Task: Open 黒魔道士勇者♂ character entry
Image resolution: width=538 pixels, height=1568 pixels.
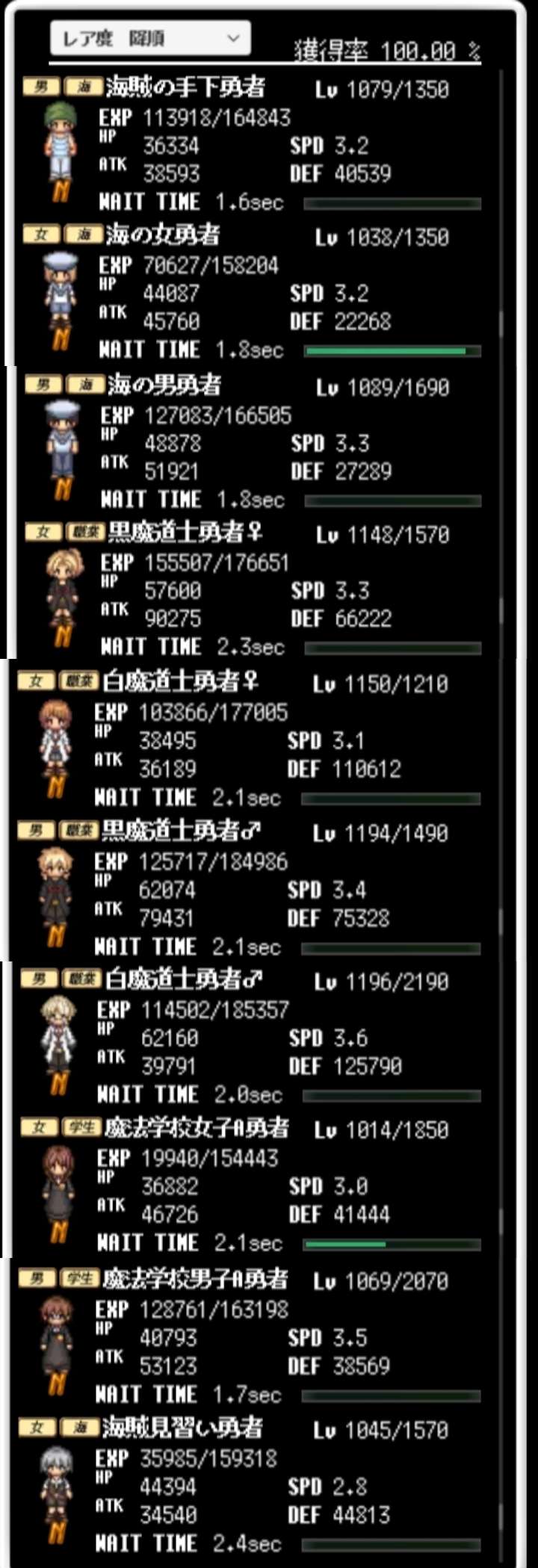Action: point(180,831)
